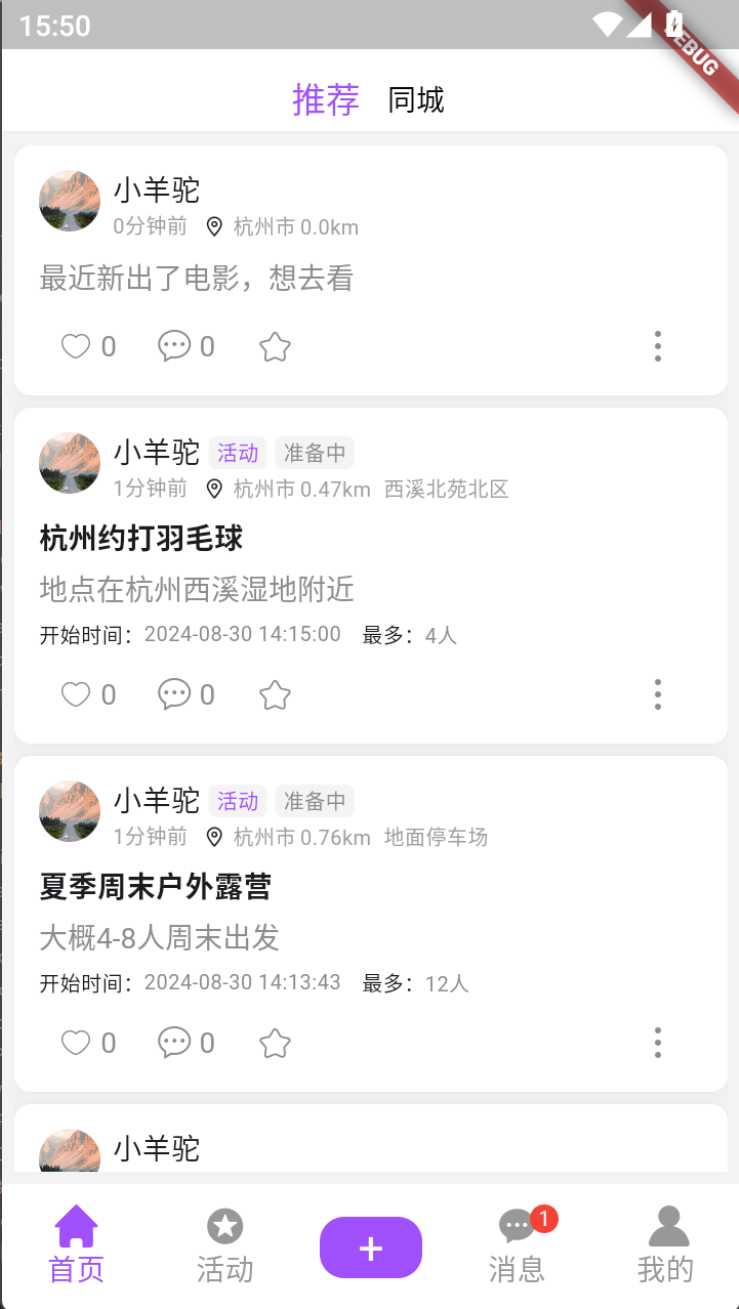Switch to the 同城 tab
The image size is (739, 1309).
click(x=416, y=100)
